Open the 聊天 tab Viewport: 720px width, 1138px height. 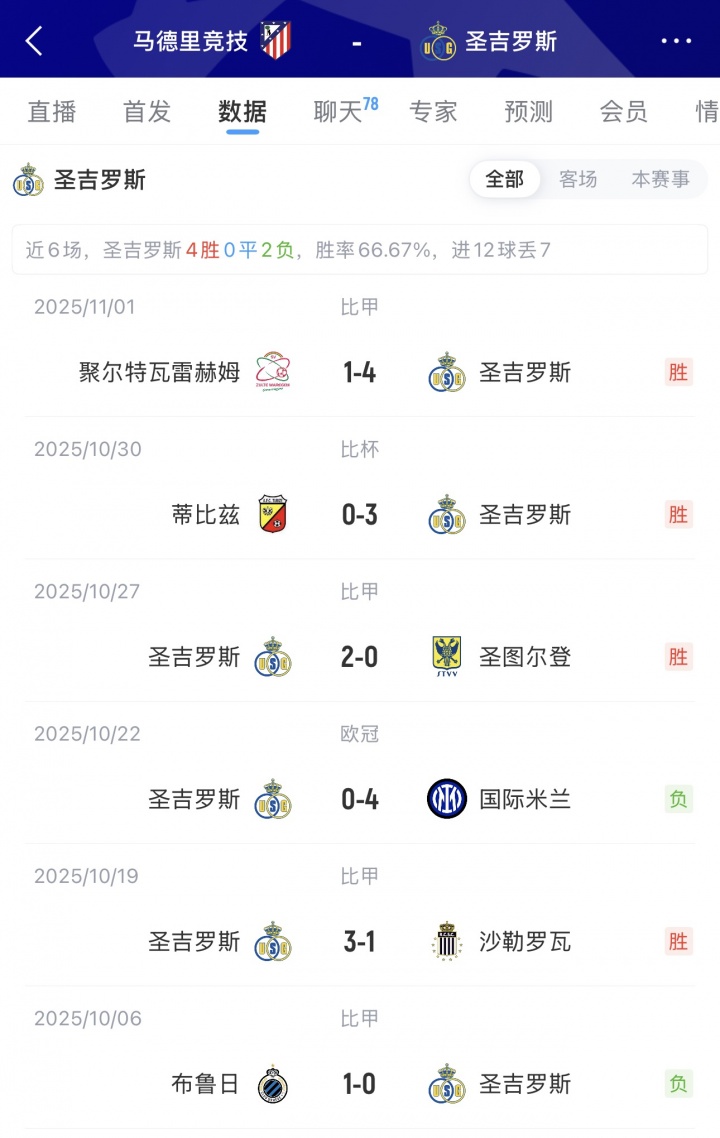point(340,111)
